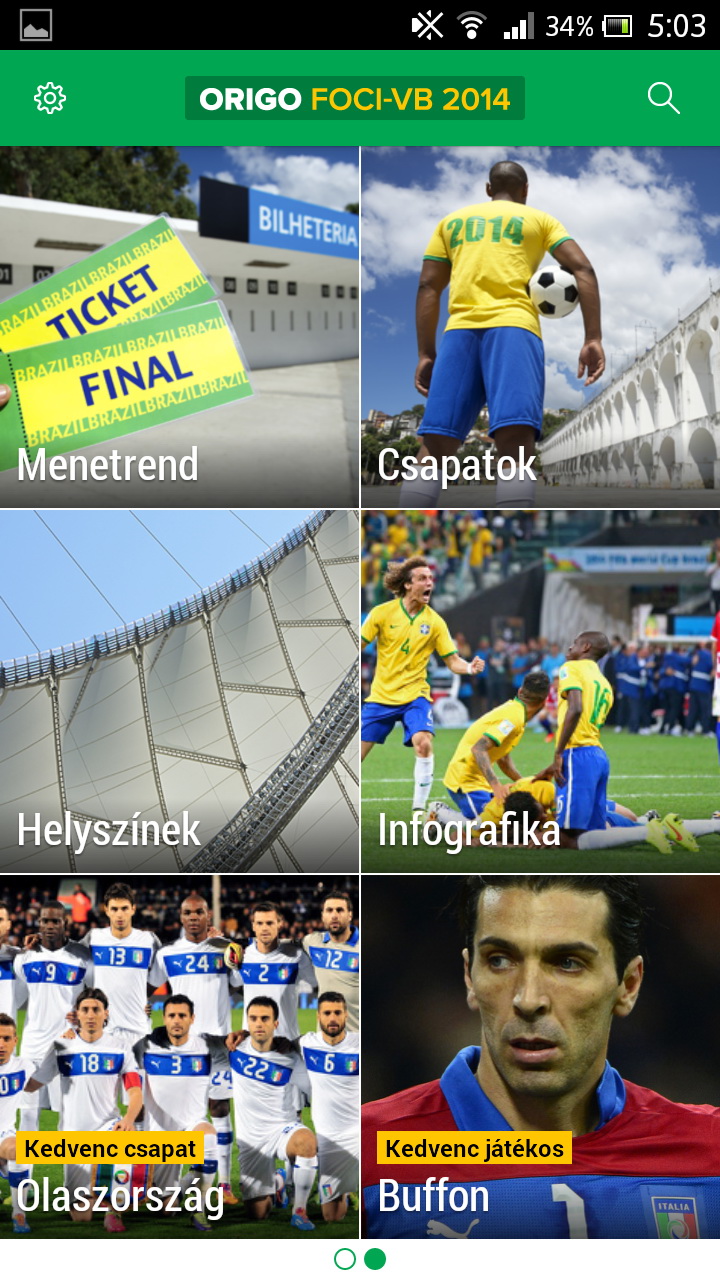Open the search magnifier icon
Viewport: 720px width, 1280px height.
[663, 98]
